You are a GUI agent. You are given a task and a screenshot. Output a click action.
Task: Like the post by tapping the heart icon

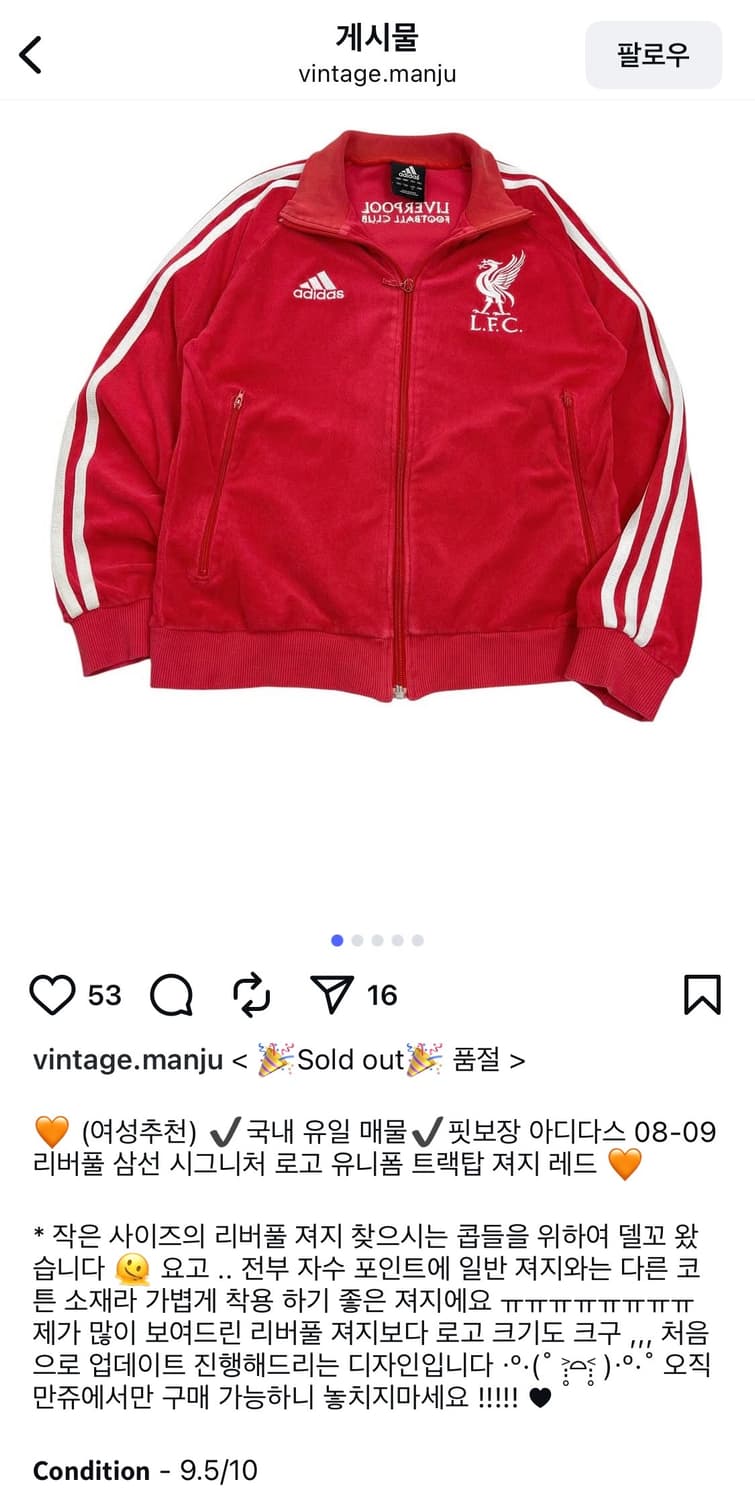click(52, 994)
